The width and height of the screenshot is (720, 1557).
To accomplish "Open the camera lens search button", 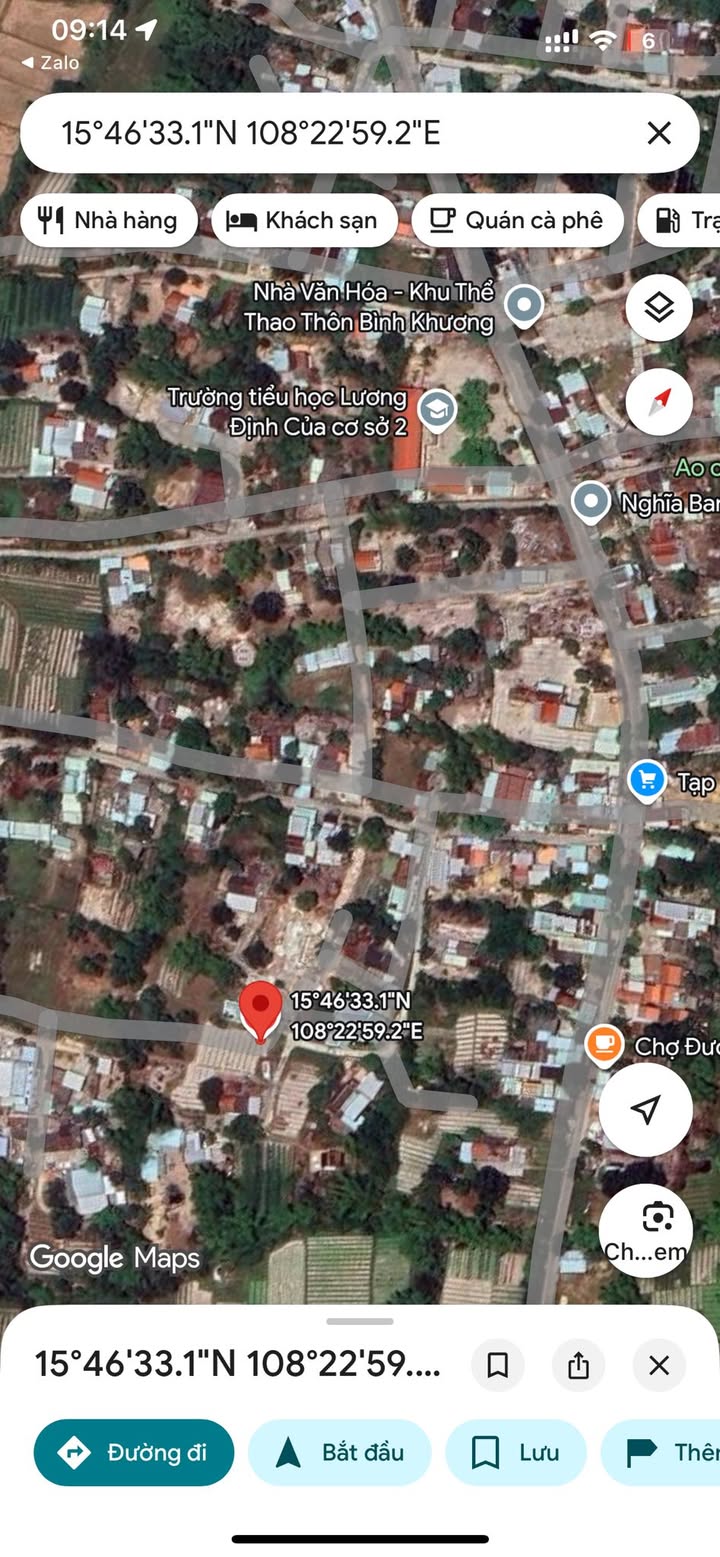I will 646,1228.
